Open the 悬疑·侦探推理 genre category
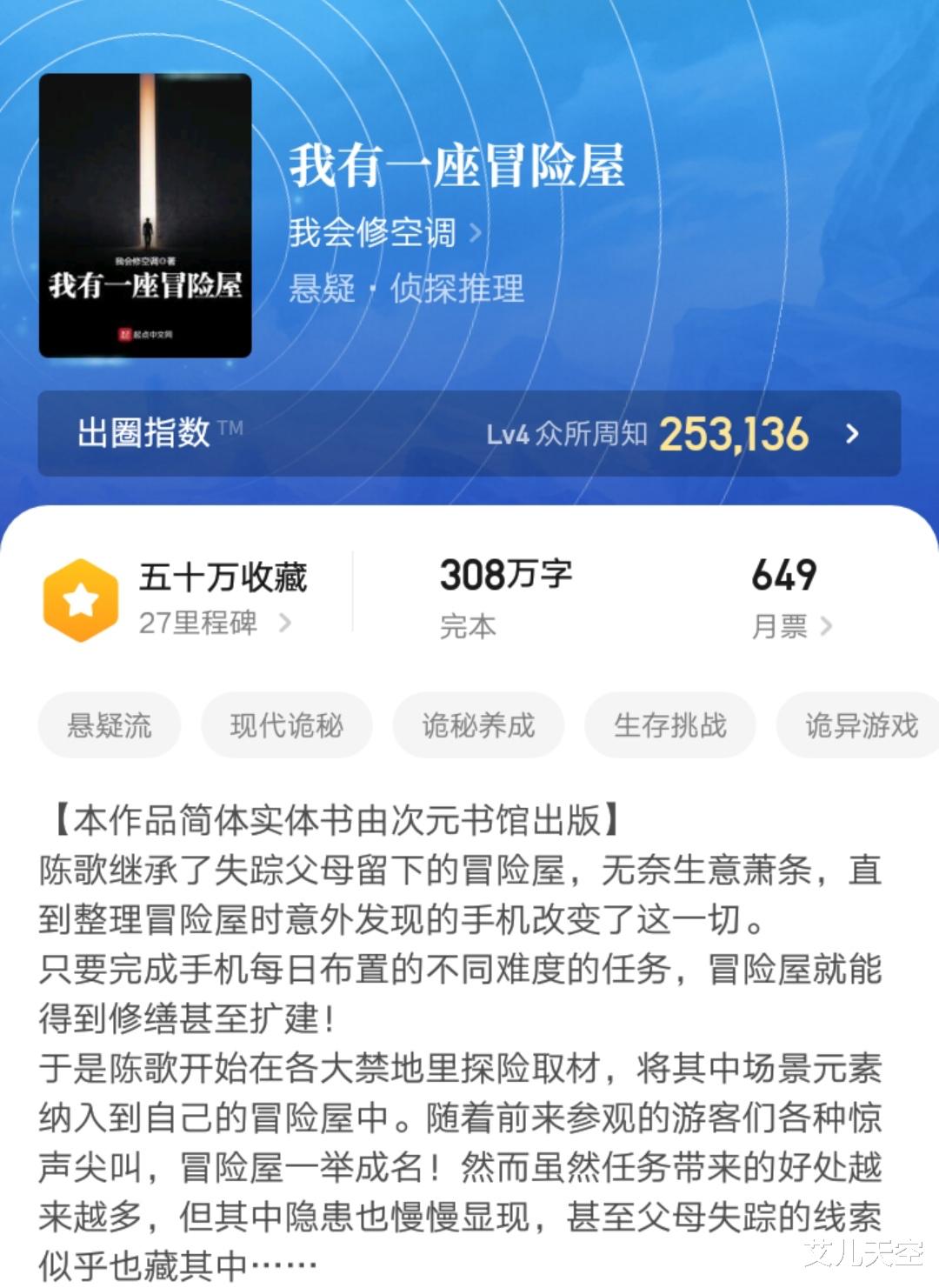This screenshot has height=1288, width=939. [x=404, y=290]
